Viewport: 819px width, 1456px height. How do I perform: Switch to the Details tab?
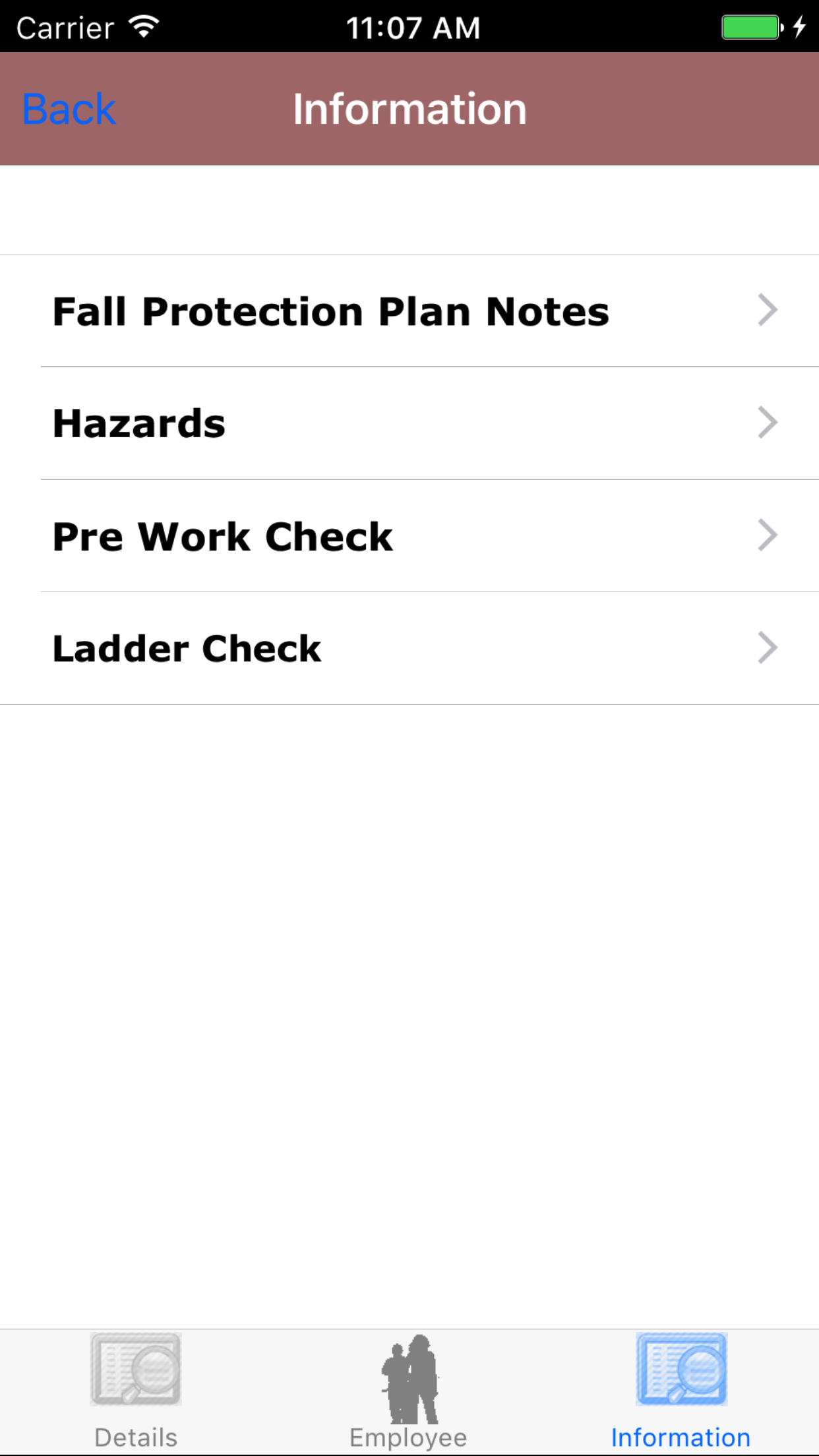tap(136, 1391)
